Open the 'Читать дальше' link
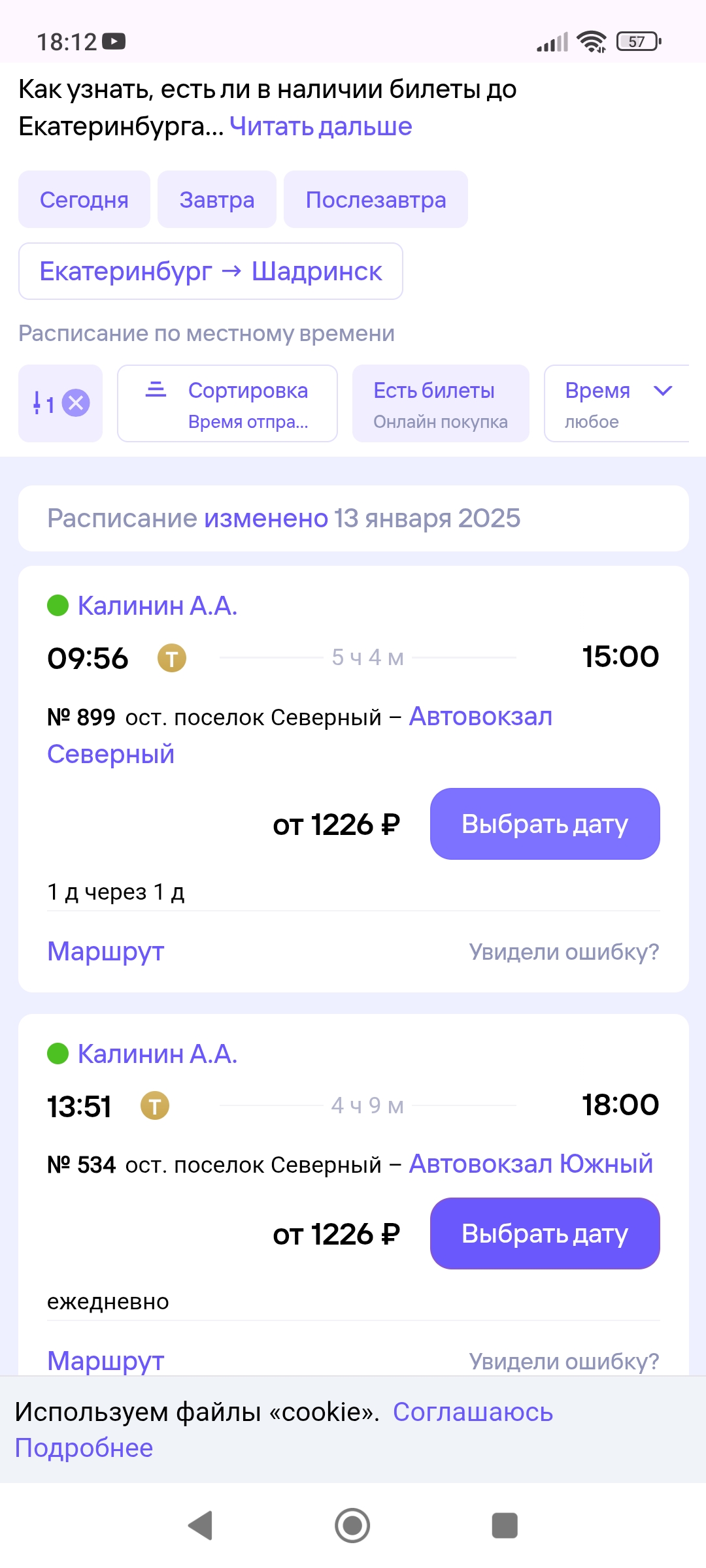Image resolution: width=706 pixels, height=1568 pixels. point(320,126)
